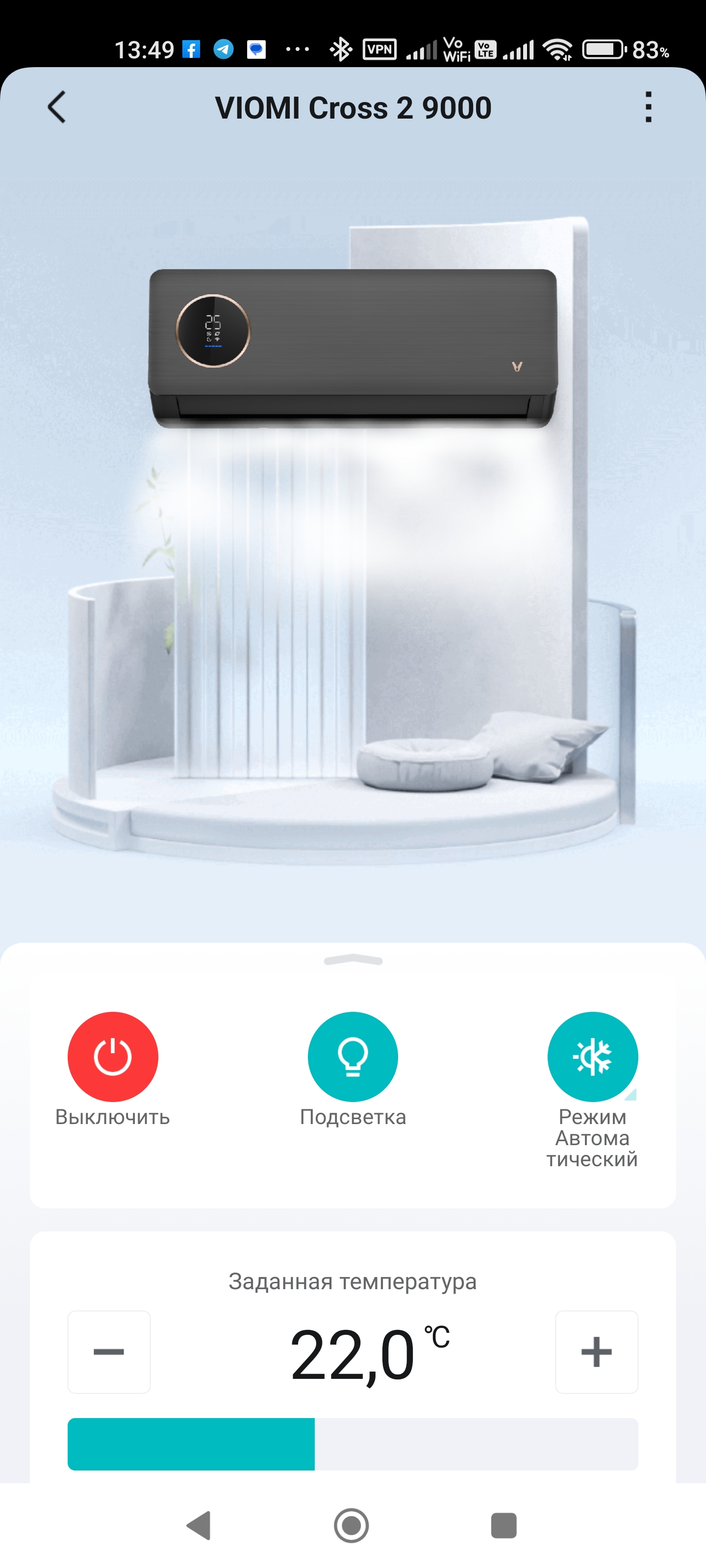Tap the temperature slider bar

click(353, 1444)
